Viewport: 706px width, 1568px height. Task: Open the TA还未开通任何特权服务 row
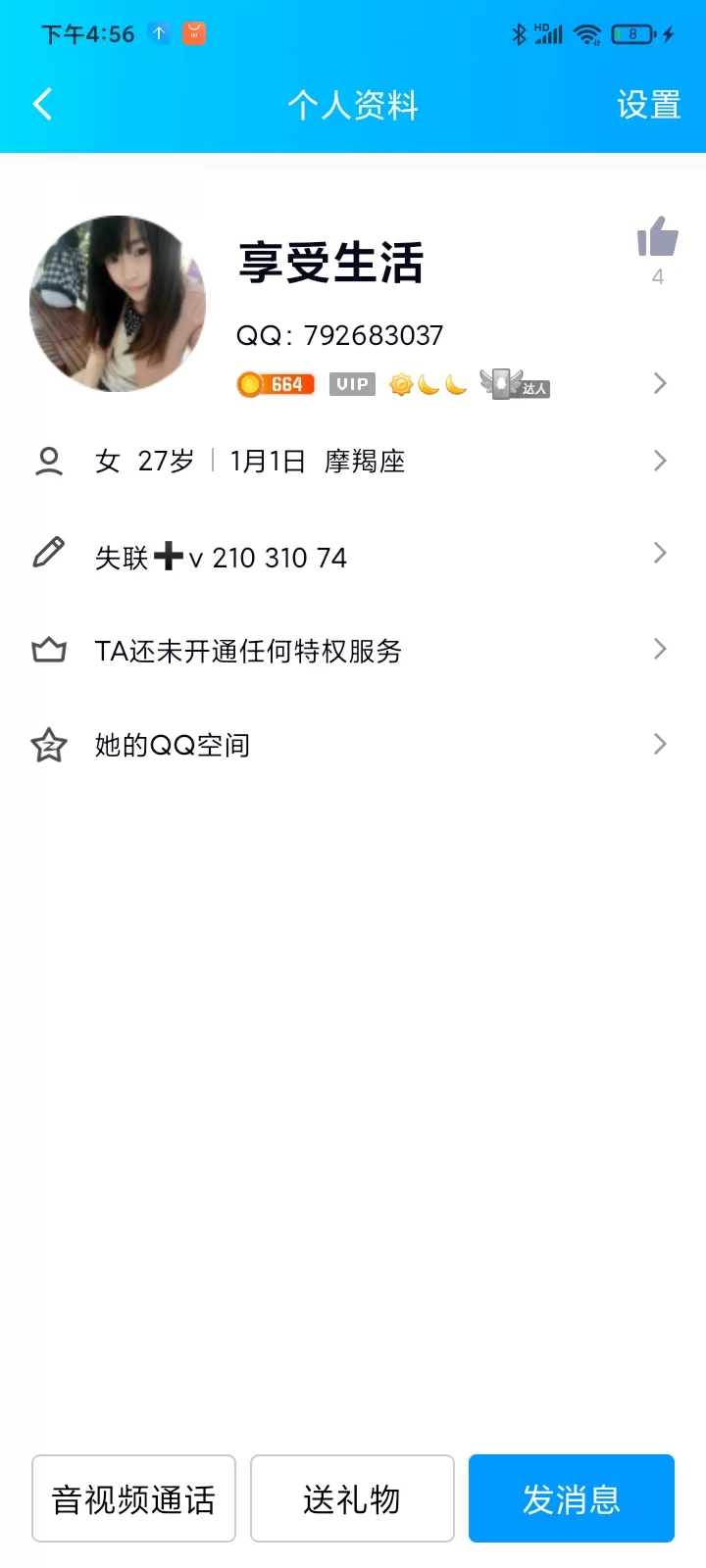coord(353,651)
